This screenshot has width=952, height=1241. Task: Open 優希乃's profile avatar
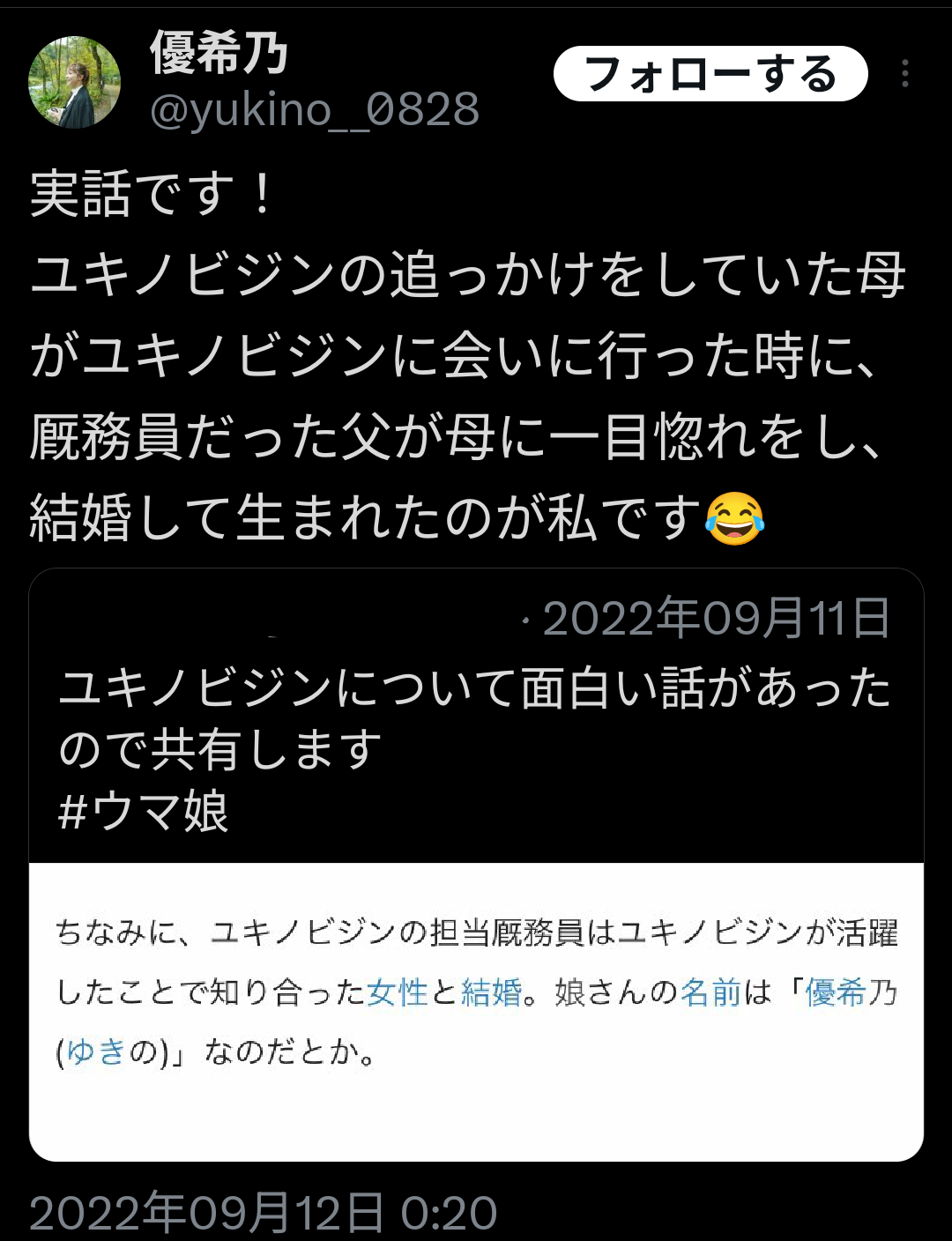click(x=75, y=82)
